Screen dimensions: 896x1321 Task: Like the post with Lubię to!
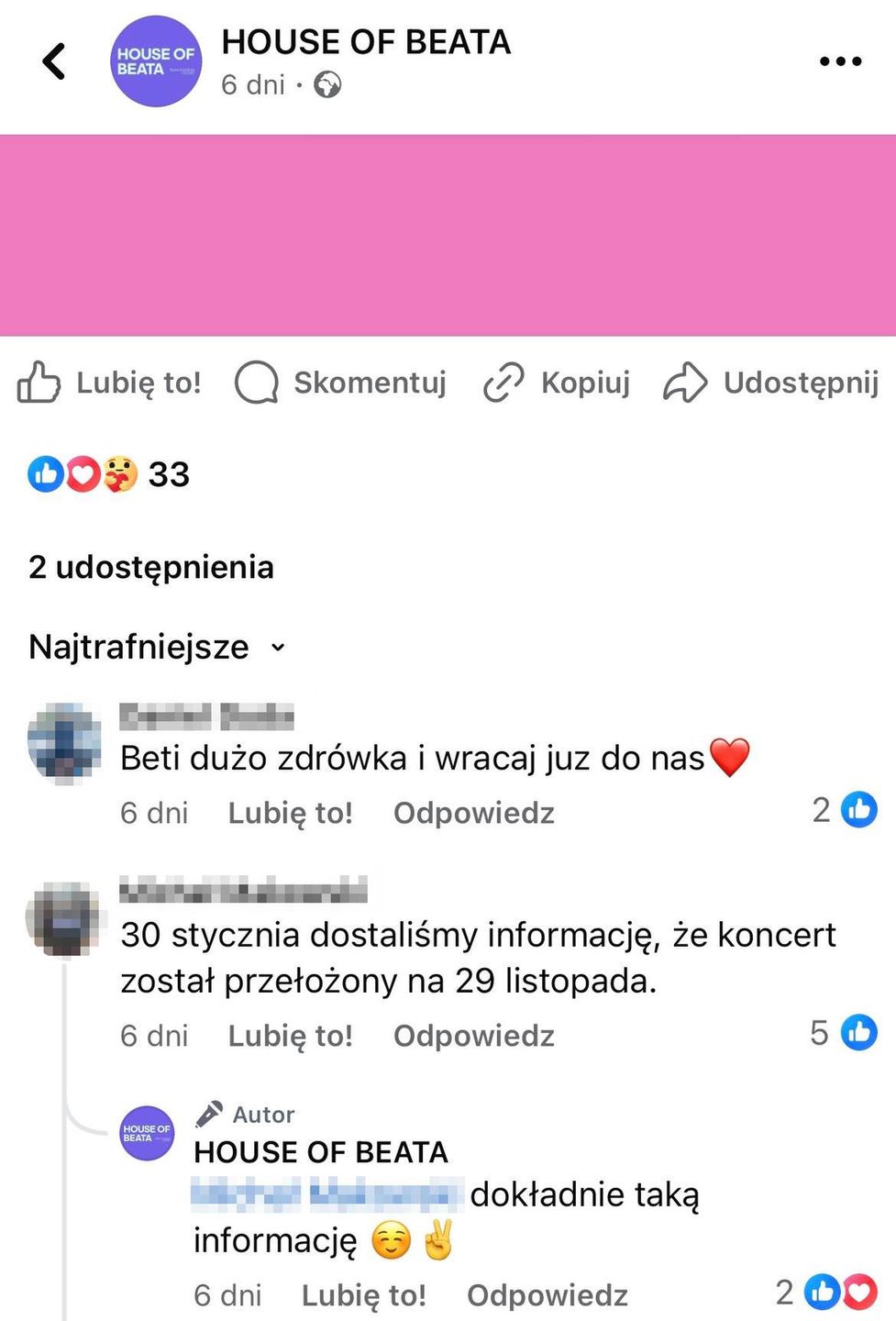coord(110,383)
